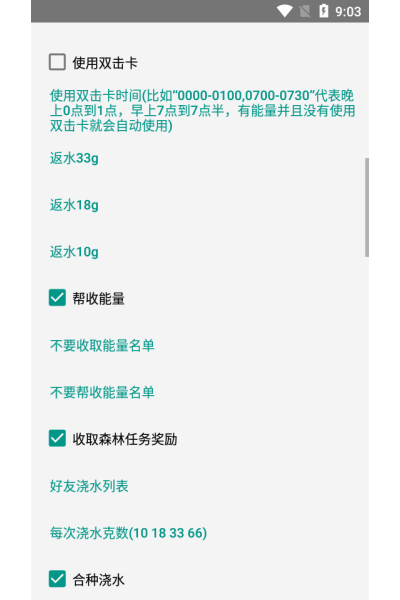Open the 使用双击卡时间 setting

[202, 111]
